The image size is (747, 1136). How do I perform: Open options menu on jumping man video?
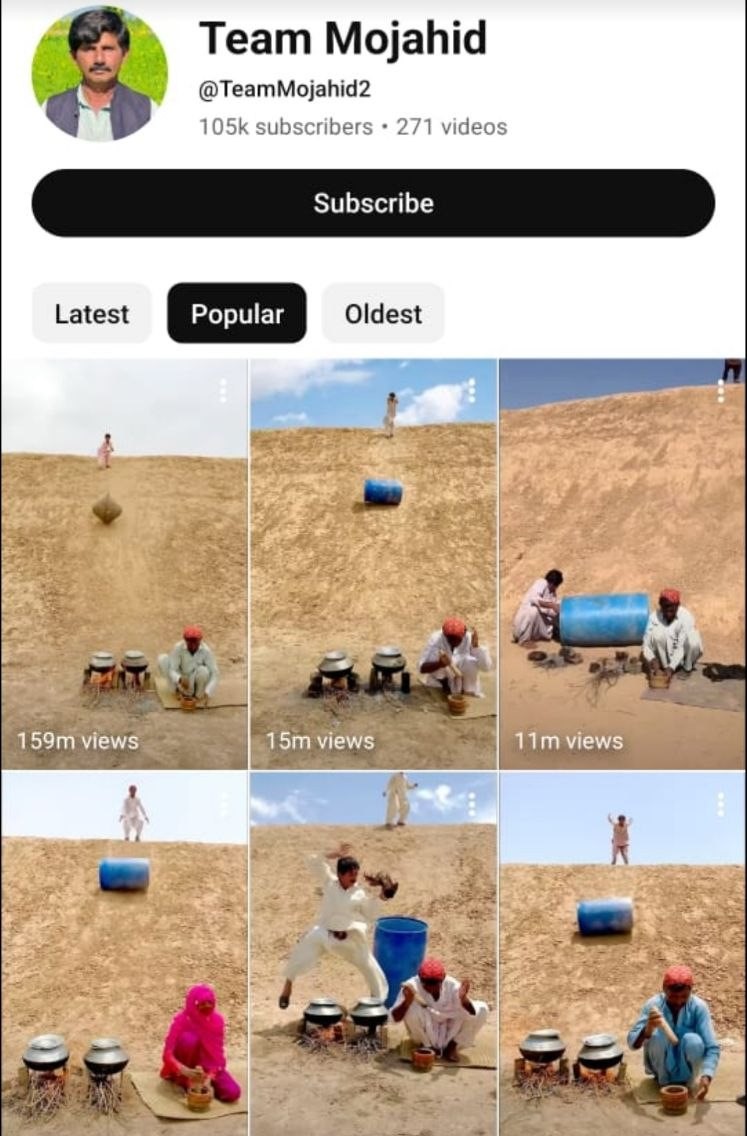point(471,805)
